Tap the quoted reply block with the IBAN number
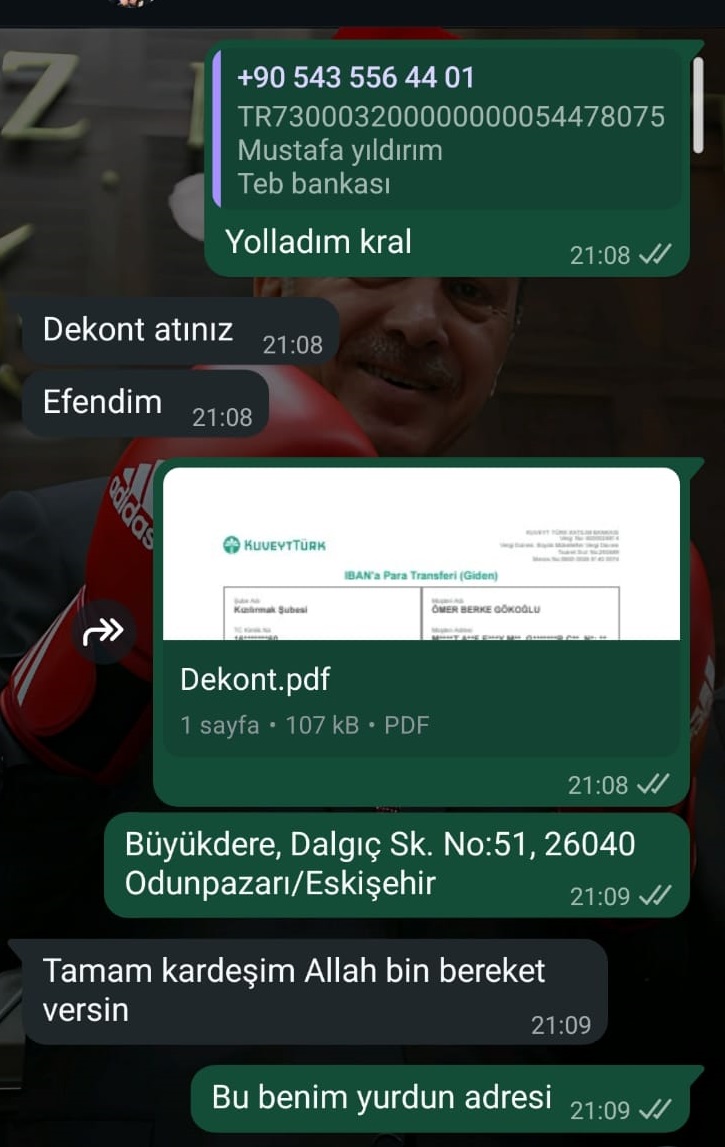Image resolution: width=725 pixels, height=1147 pixels. (450, 132)
